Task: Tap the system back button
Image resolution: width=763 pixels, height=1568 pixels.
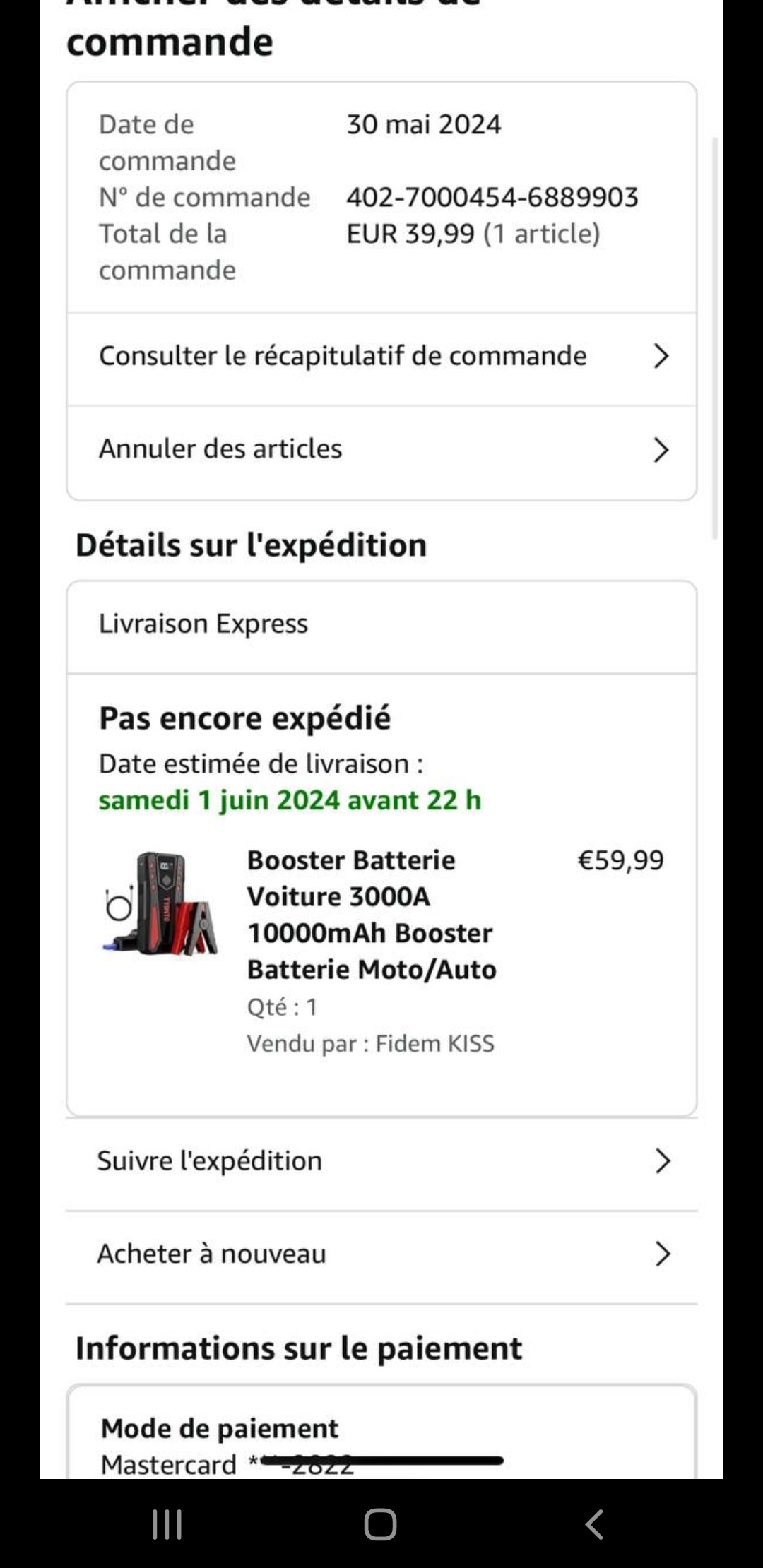Action: pos(594,1524)
